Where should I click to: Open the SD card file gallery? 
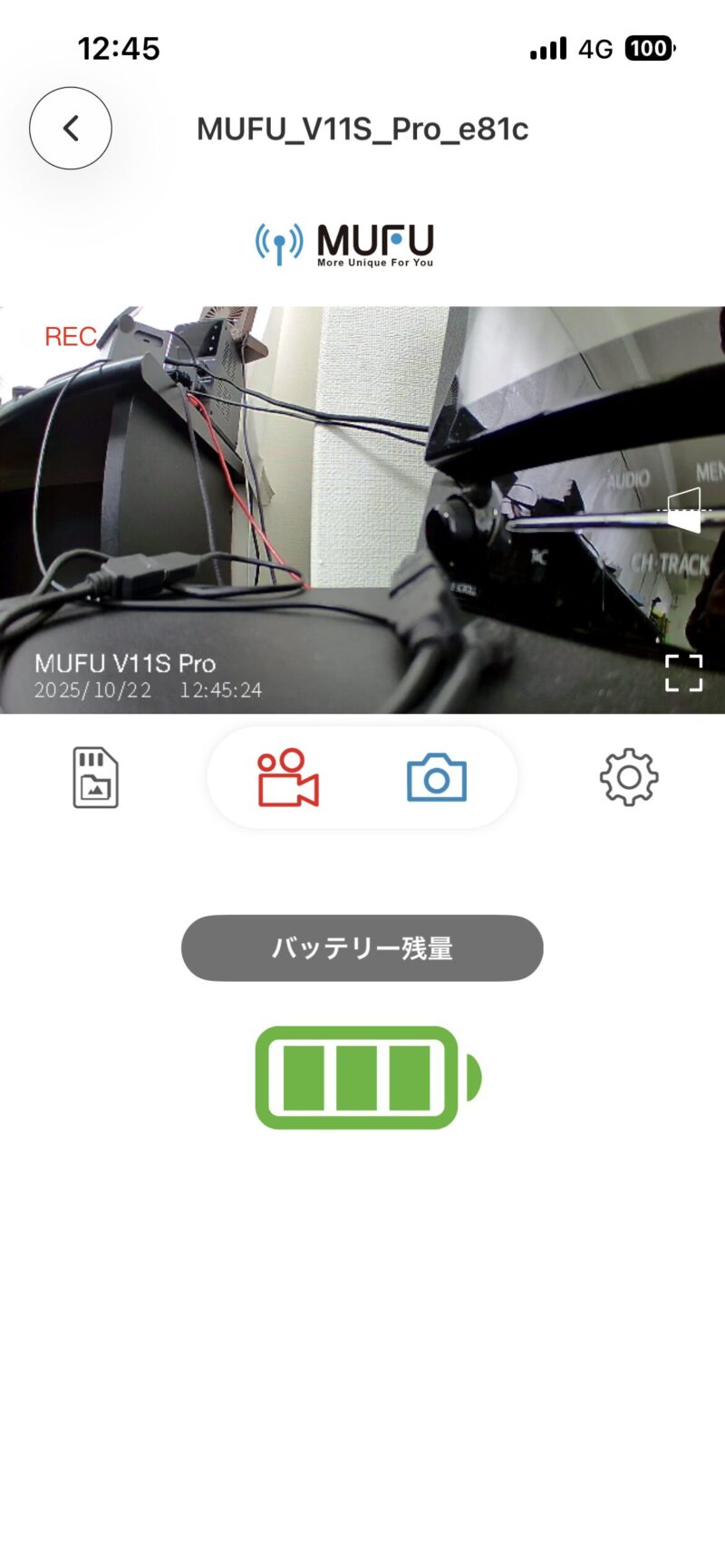point(96,777)
